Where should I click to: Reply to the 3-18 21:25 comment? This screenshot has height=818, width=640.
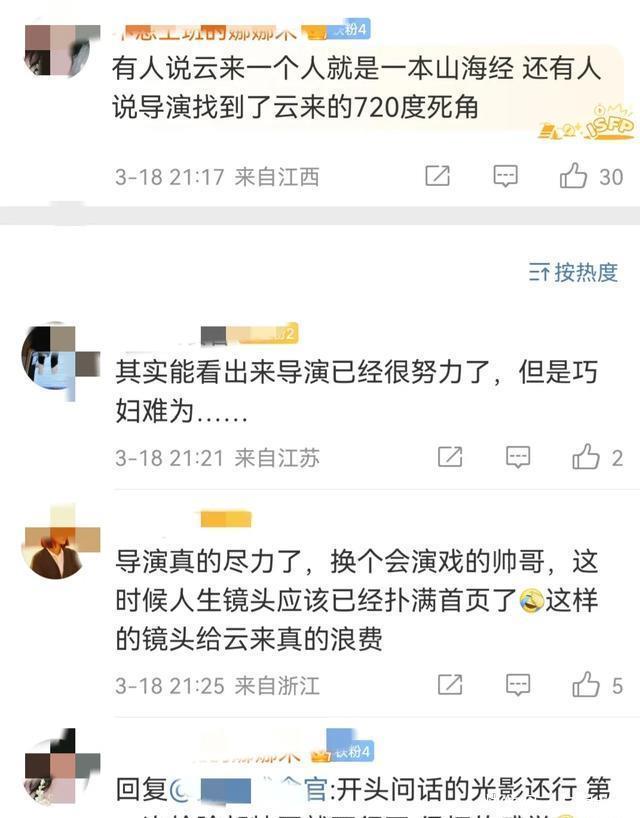point(517,685)
